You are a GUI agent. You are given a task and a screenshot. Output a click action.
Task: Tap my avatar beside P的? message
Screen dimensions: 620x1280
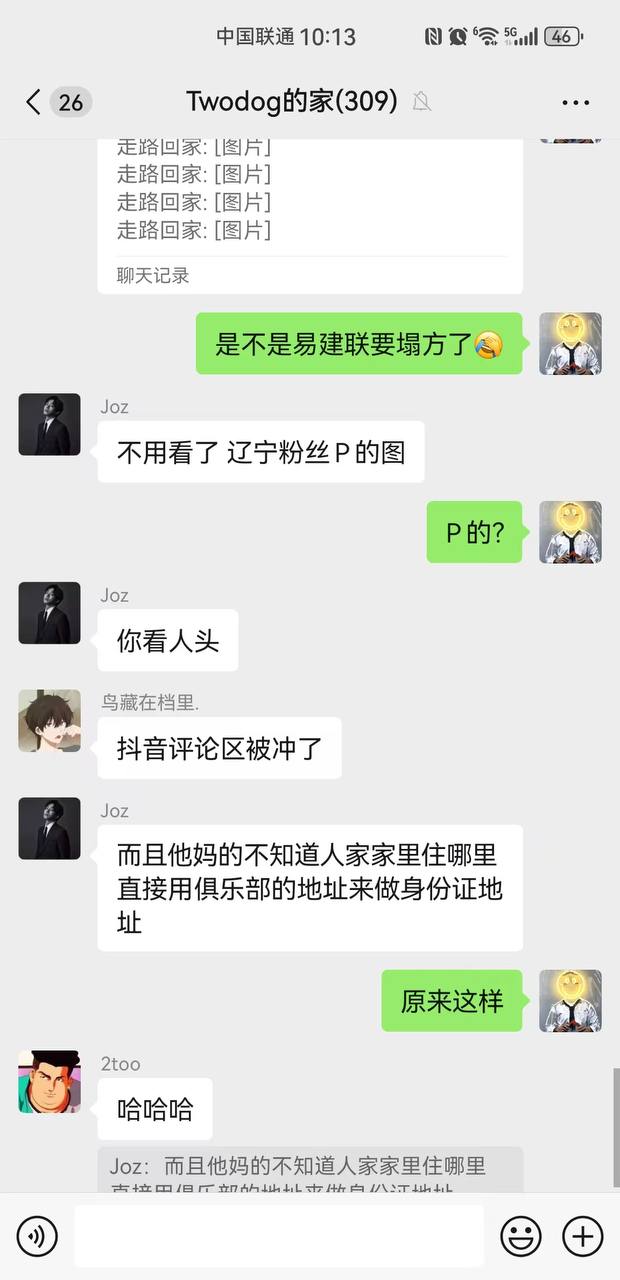tap(570, 532)
